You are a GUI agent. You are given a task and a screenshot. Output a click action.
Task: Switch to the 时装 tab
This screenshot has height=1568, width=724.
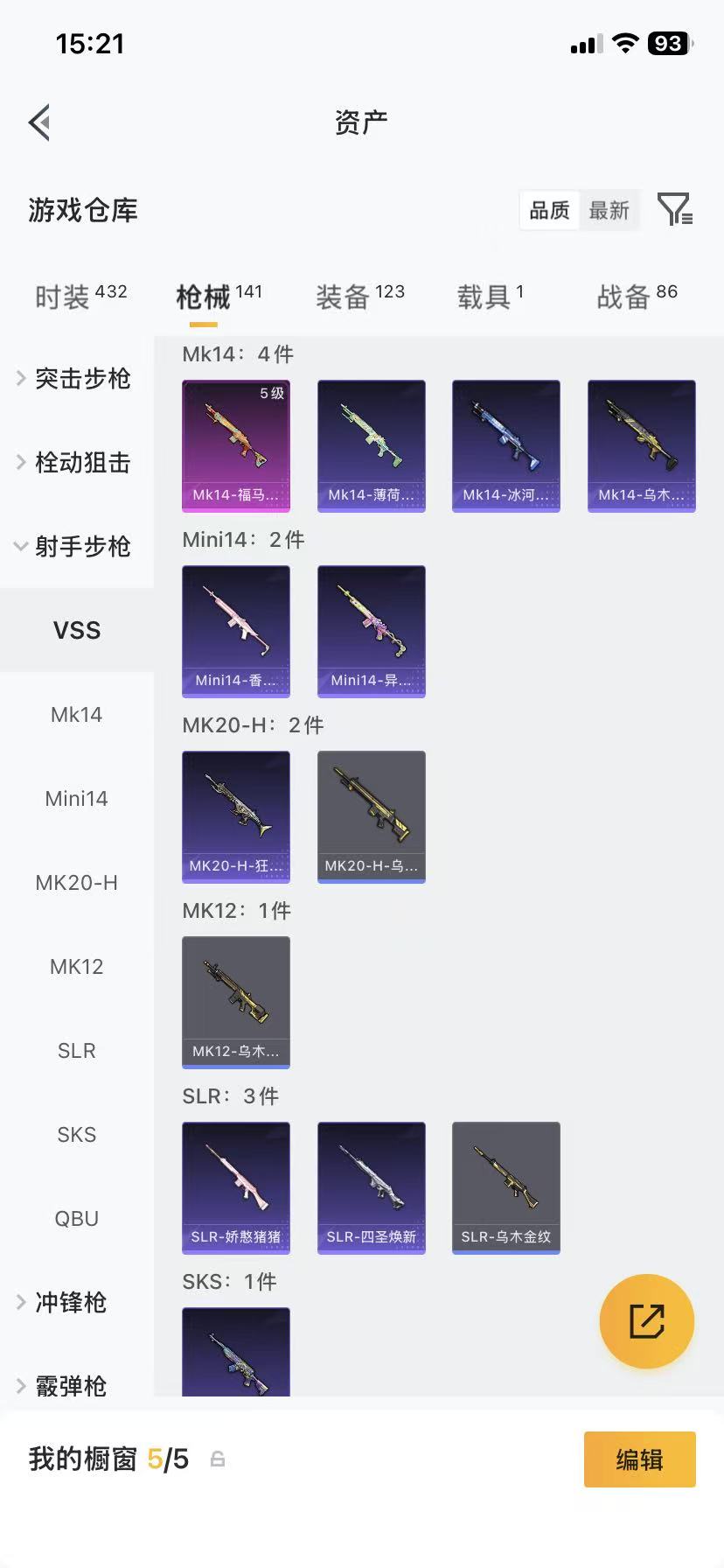point(80,297)
